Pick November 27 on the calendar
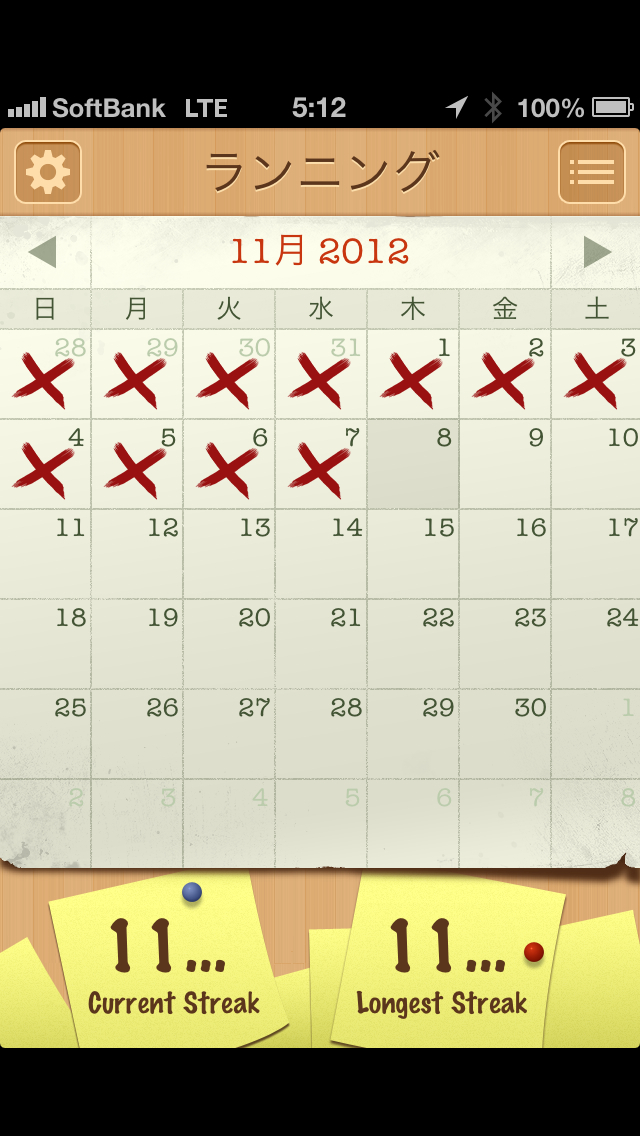The width and height of the screenshot is (640, 1136). tap(229, 735)
